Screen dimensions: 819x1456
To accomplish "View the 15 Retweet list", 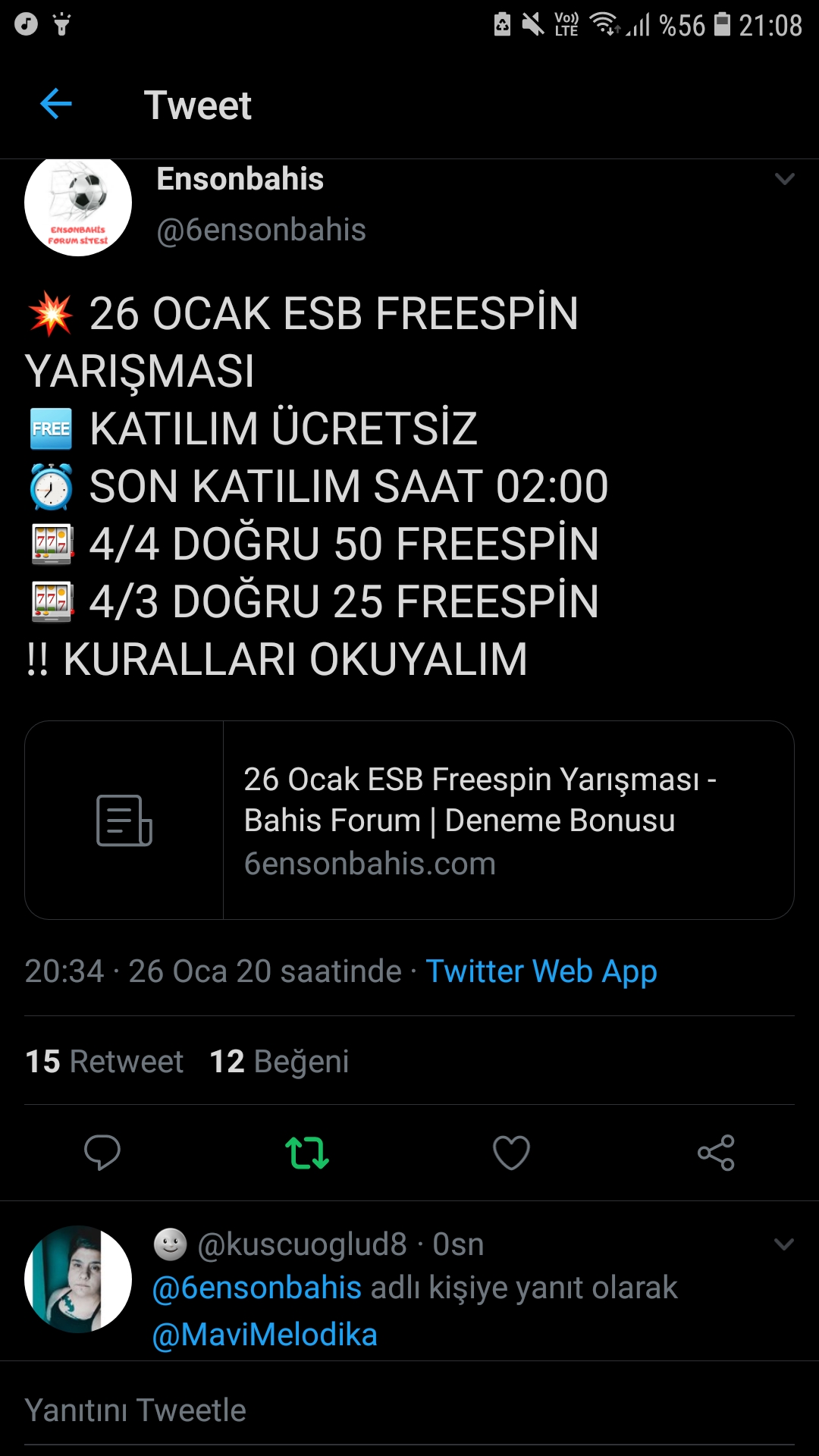I will click(104, 1061).
